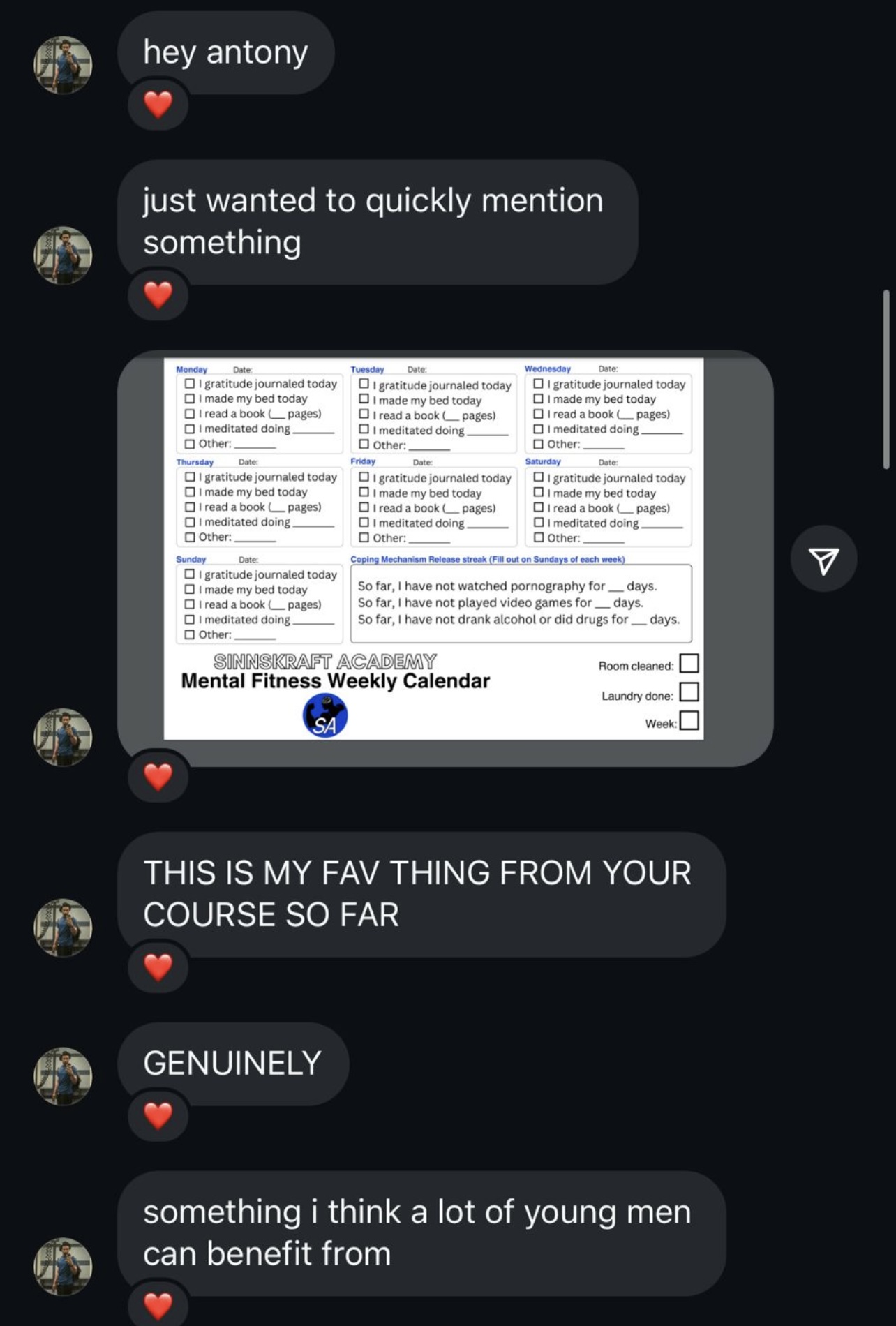Open the shared Mental Fitness calendar image
This screenshot has width=896, height=1326.
433,549
